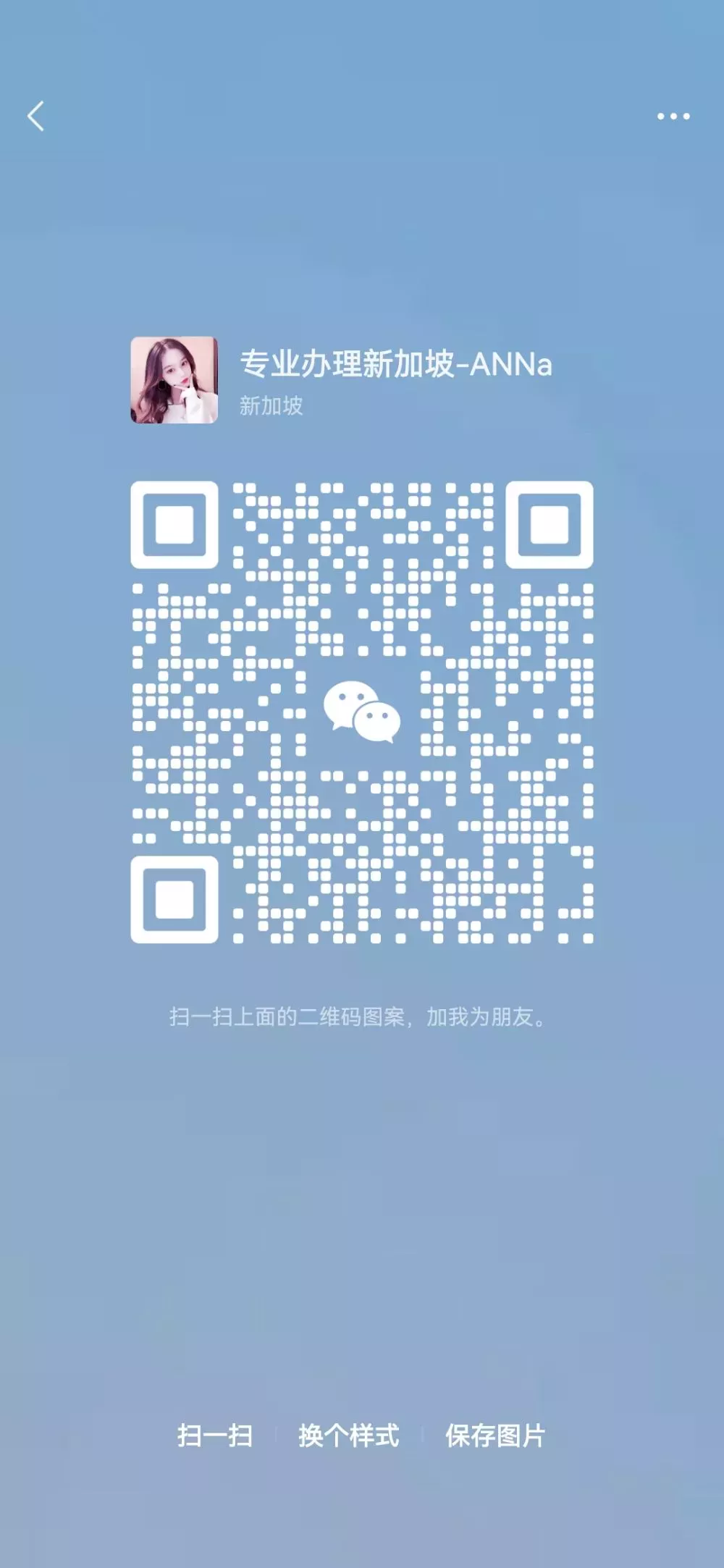Save the image with 保存图片

496,1435
